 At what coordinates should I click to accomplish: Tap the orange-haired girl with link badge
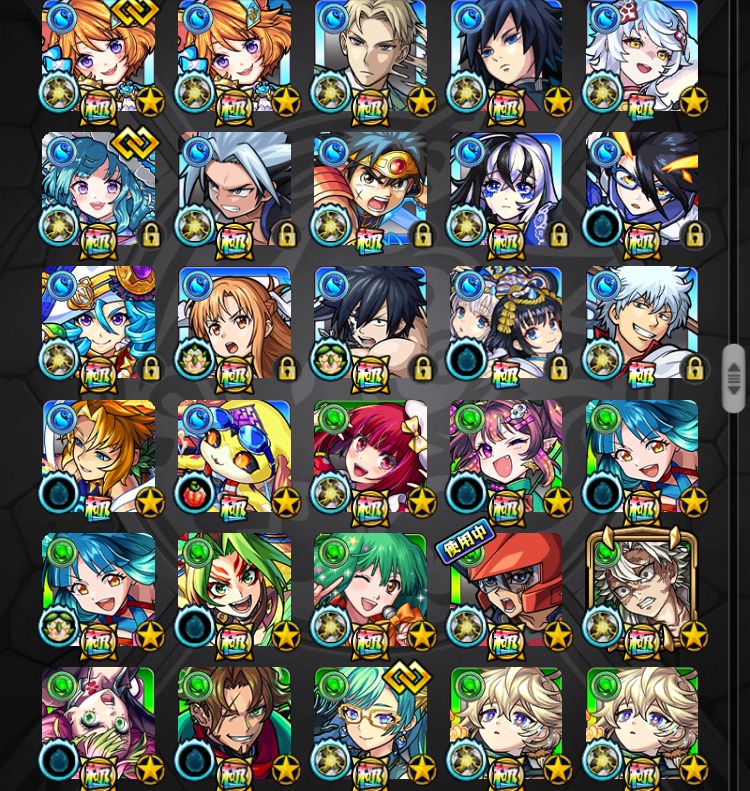point(98,55)
